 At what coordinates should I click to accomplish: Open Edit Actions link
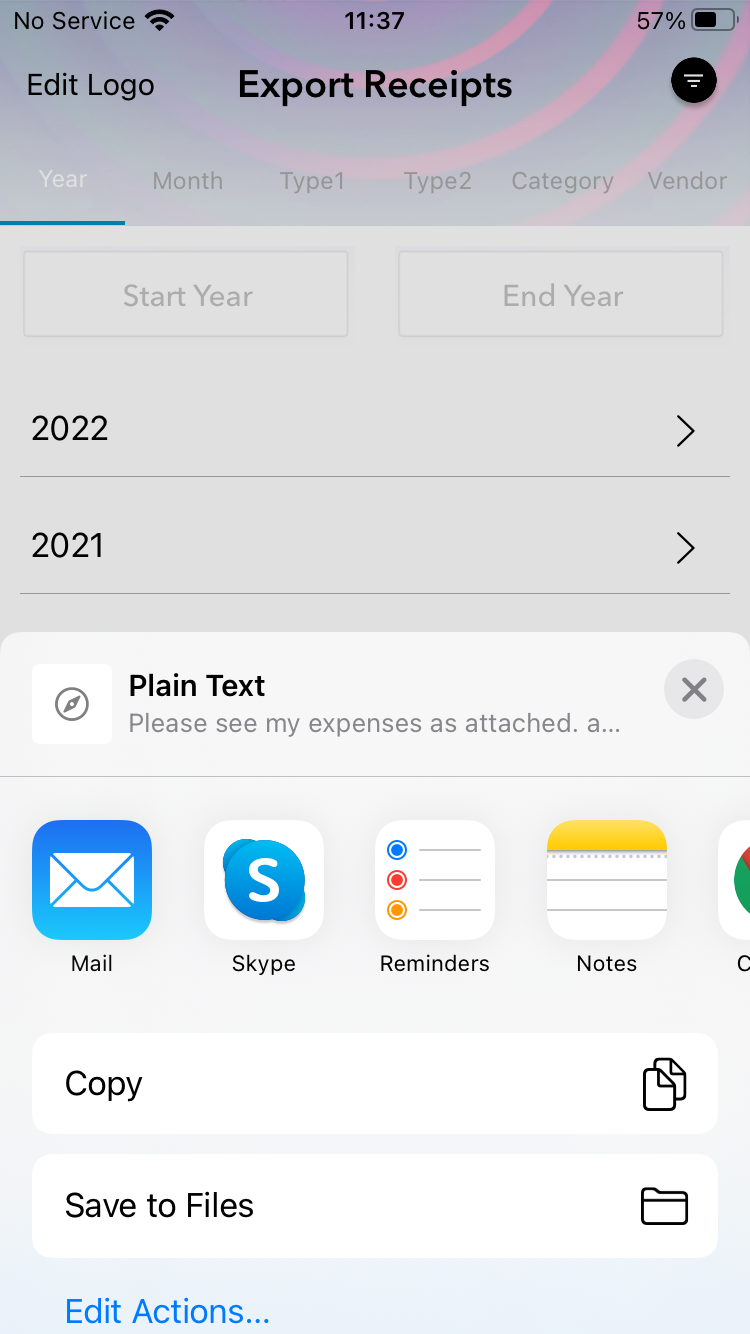[167, 1310]
